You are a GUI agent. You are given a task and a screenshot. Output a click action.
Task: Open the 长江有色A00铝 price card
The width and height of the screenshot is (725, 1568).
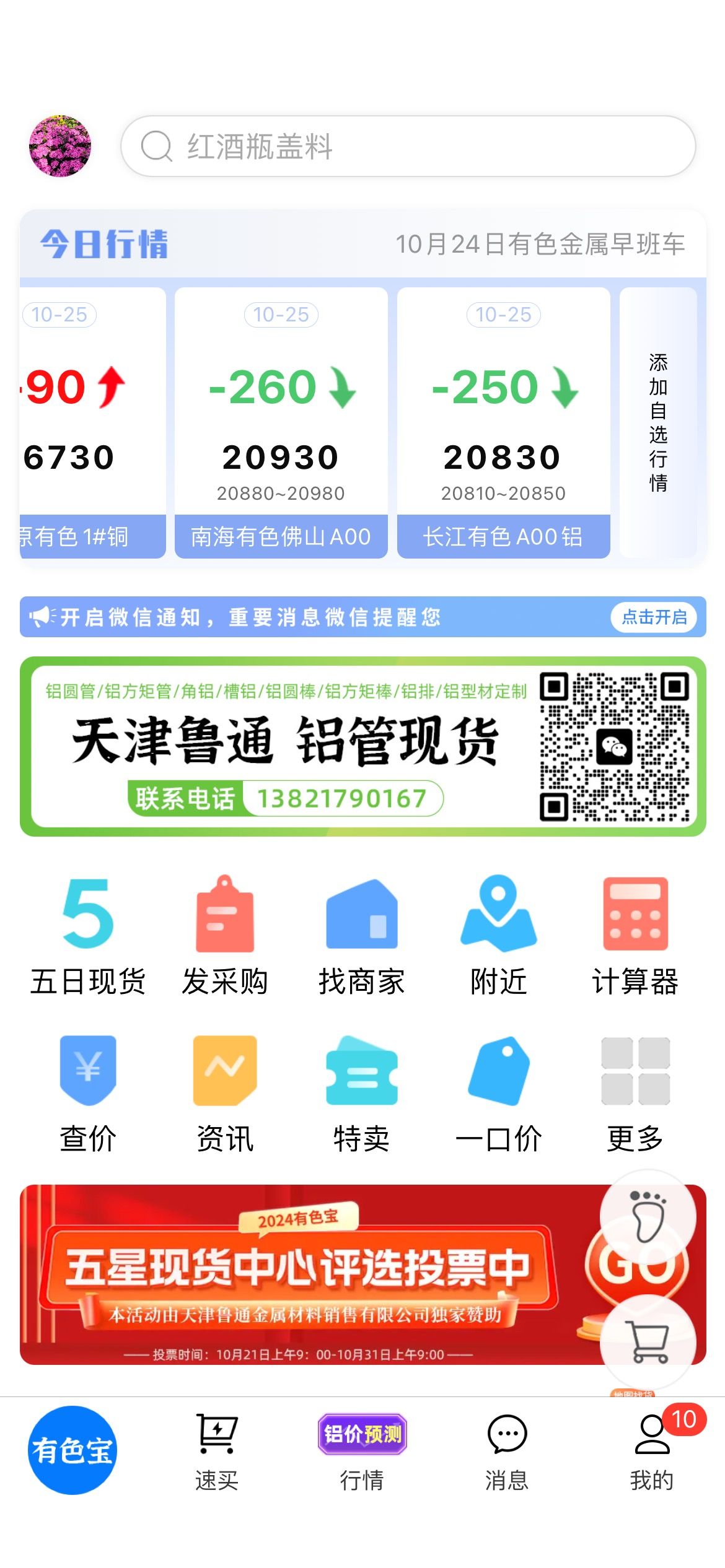pos(503,422)
